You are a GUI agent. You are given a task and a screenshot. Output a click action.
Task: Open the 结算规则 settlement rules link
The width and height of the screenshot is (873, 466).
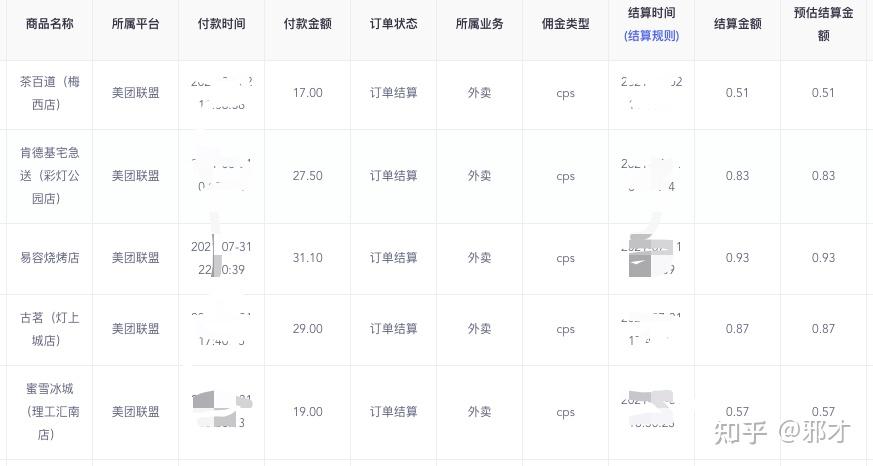tap(651, 36)
